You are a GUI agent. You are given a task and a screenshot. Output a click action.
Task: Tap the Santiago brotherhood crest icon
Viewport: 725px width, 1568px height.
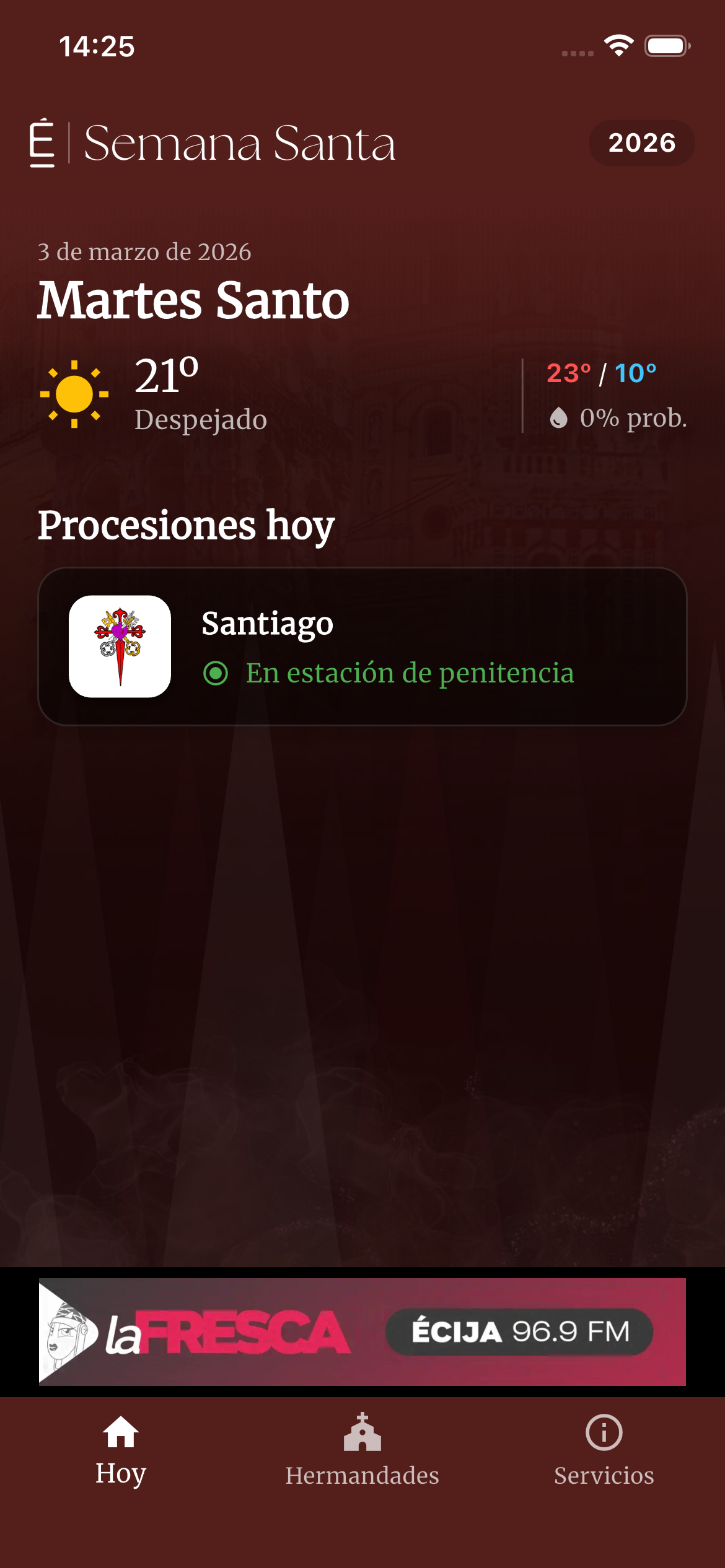coord(120,647)
